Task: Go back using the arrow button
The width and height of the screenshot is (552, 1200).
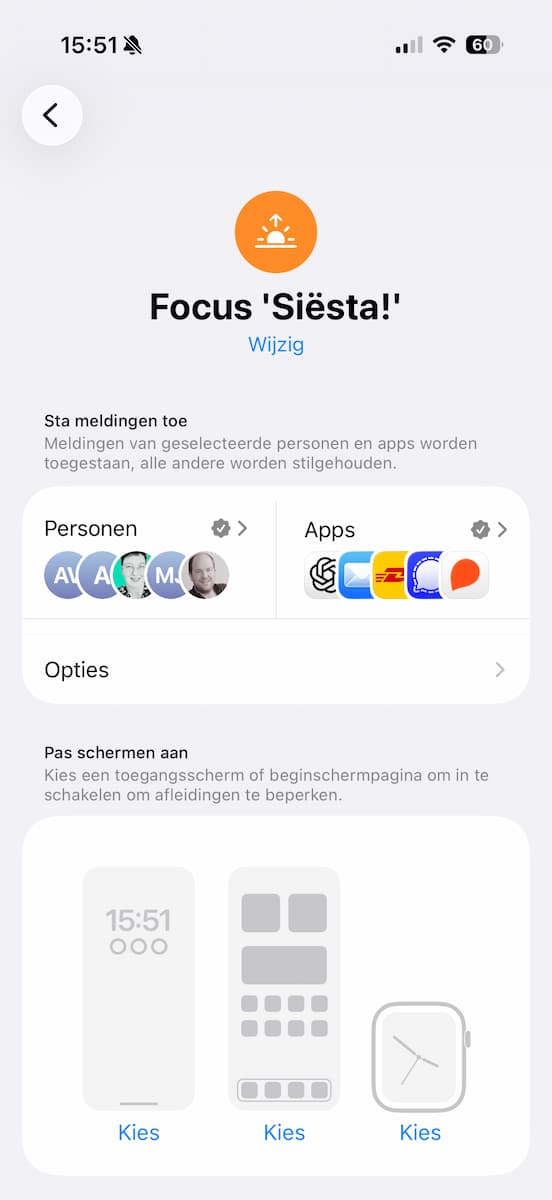Action: [52, 115]
